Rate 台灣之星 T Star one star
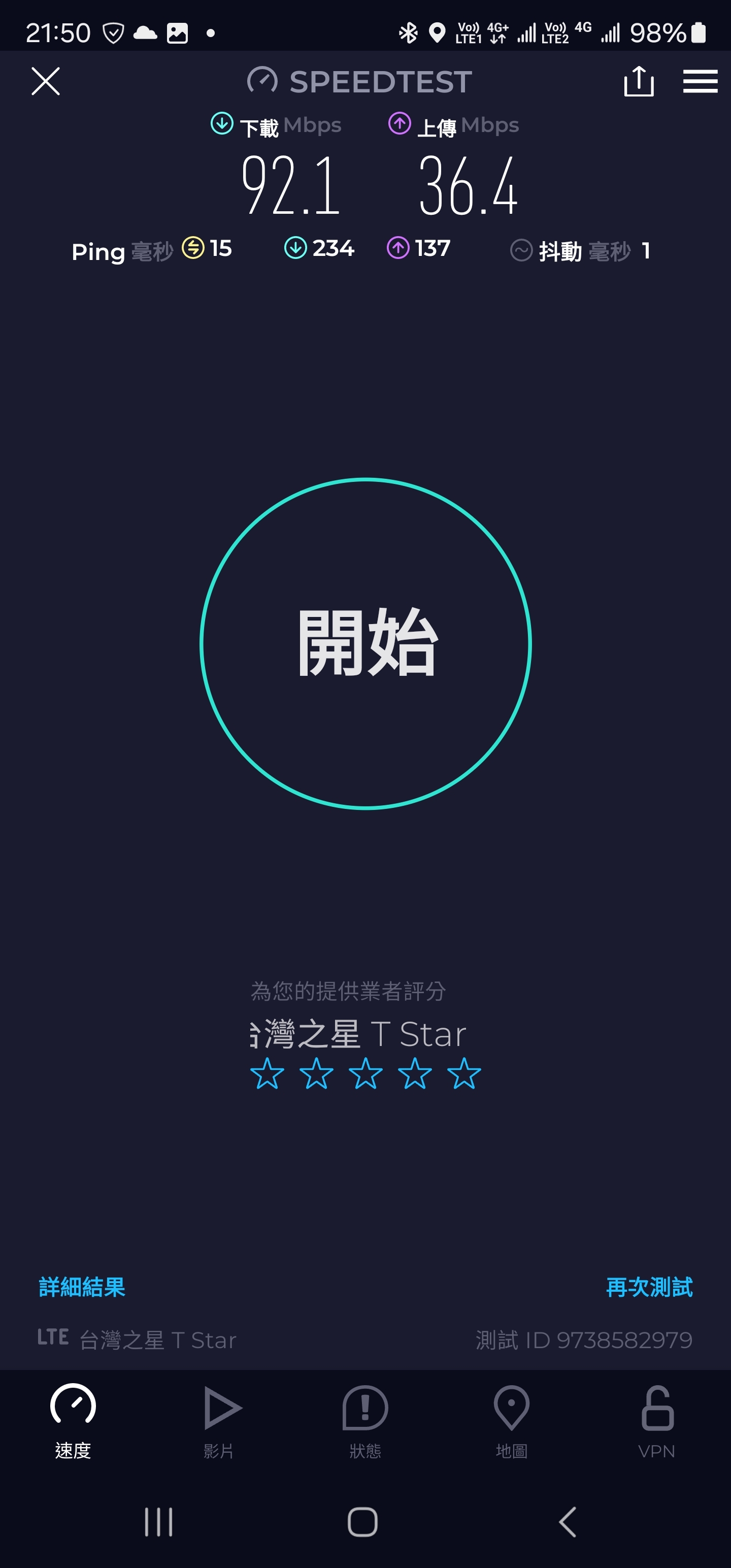Image resolution: width=731 pixels, height=1568 pixels. 267,1073
